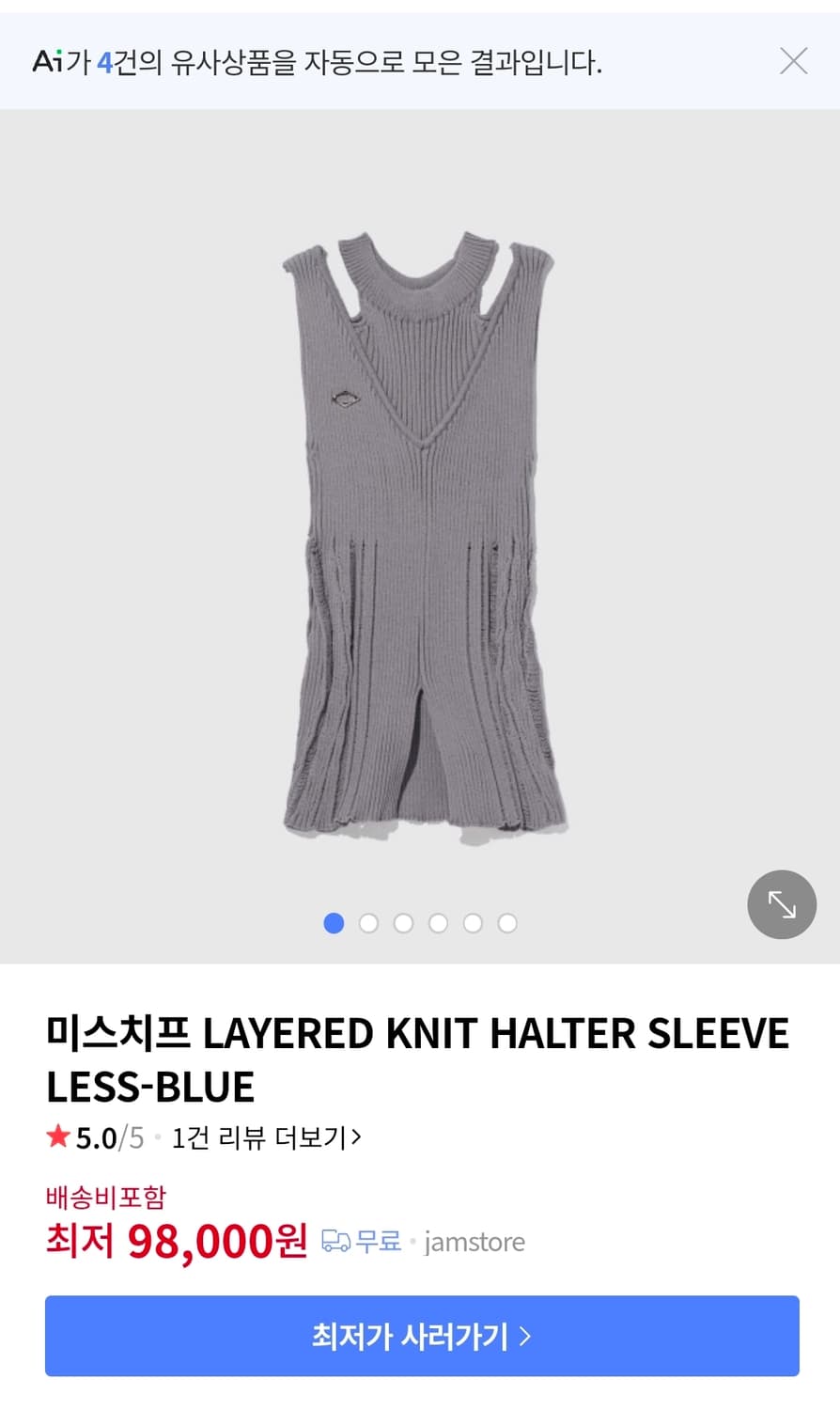
Task: Open fullscreen view with the expand arrow icon
Action: 782,904
